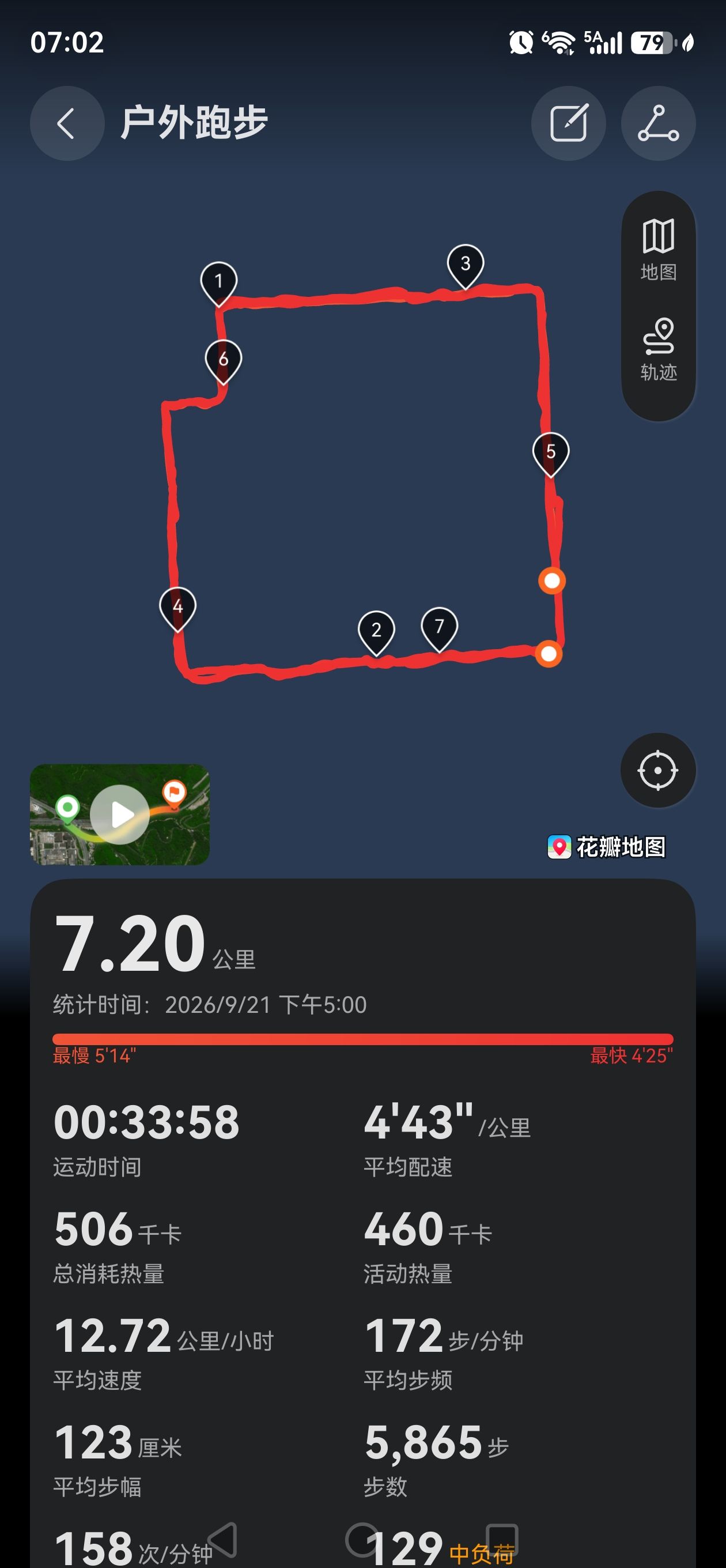Screen dimensions: 726x1568
Task: Recenter the map on the route
Action: click(x=658, y=770)
